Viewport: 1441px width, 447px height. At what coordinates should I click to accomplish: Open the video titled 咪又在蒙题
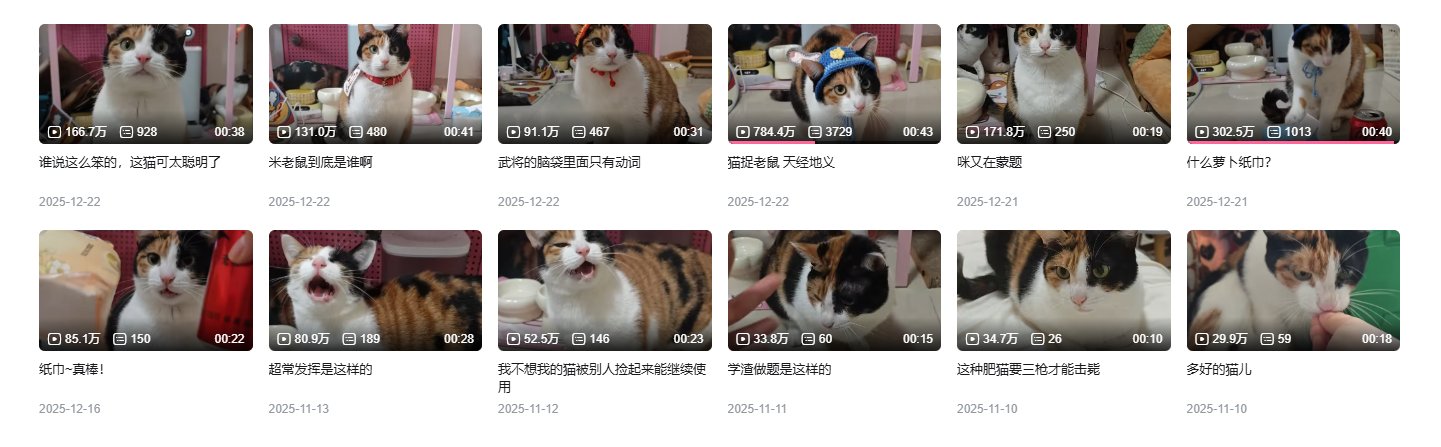click(x=1063, y=84)
